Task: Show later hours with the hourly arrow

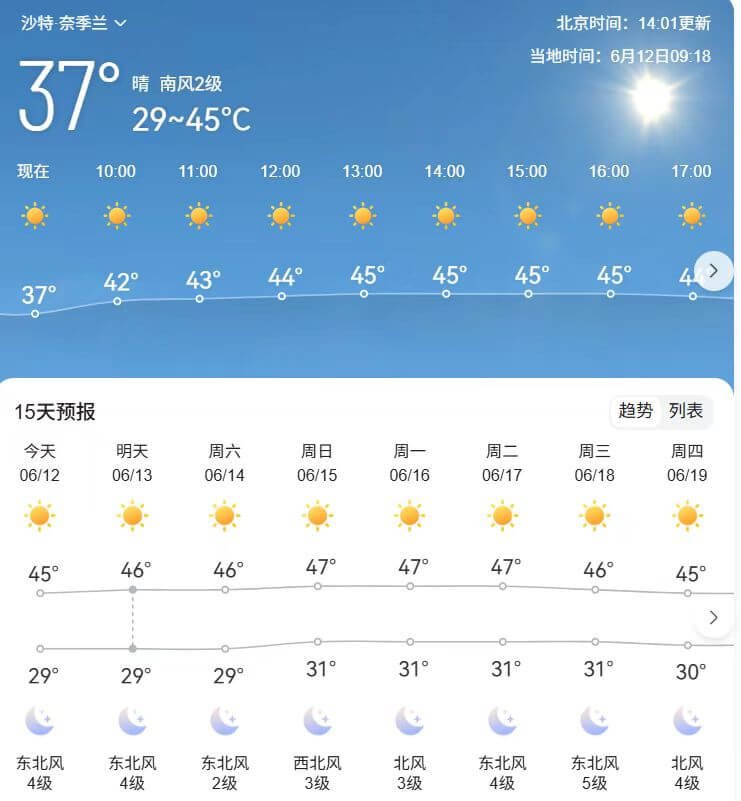Action: coord(713,270)
